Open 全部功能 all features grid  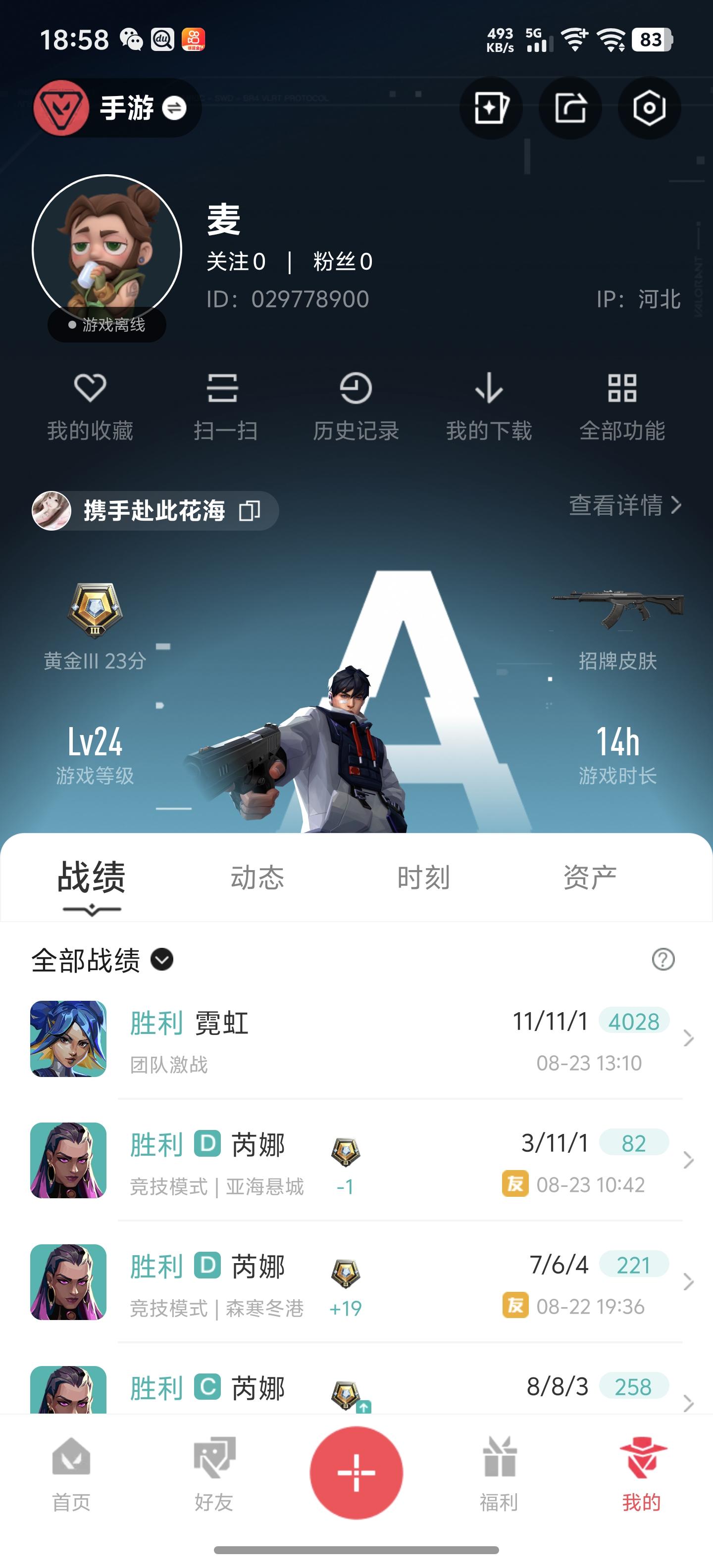(x=623, y=405)
